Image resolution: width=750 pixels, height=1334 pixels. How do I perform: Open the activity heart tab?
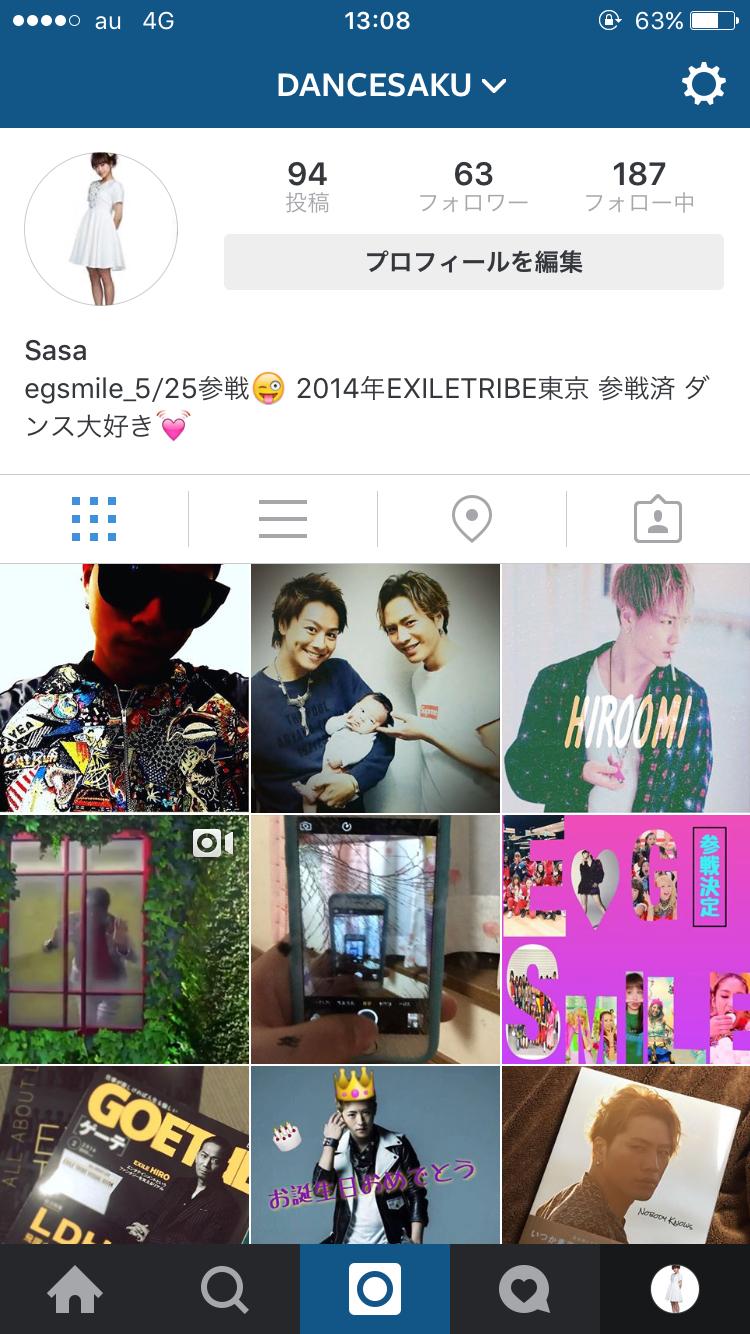[x=525, y=1290]
